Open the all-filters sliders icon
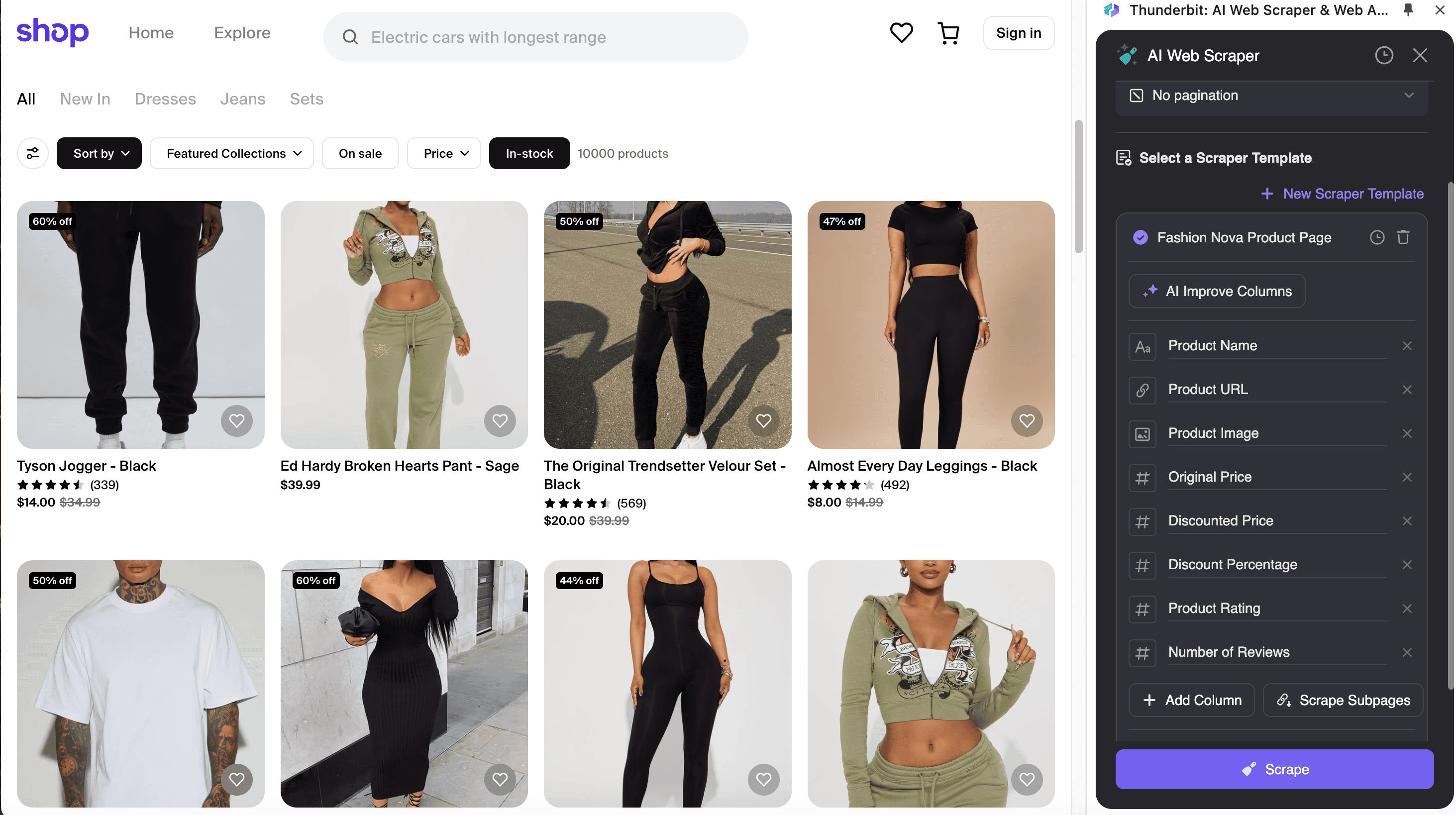 (x=33, y=153)
